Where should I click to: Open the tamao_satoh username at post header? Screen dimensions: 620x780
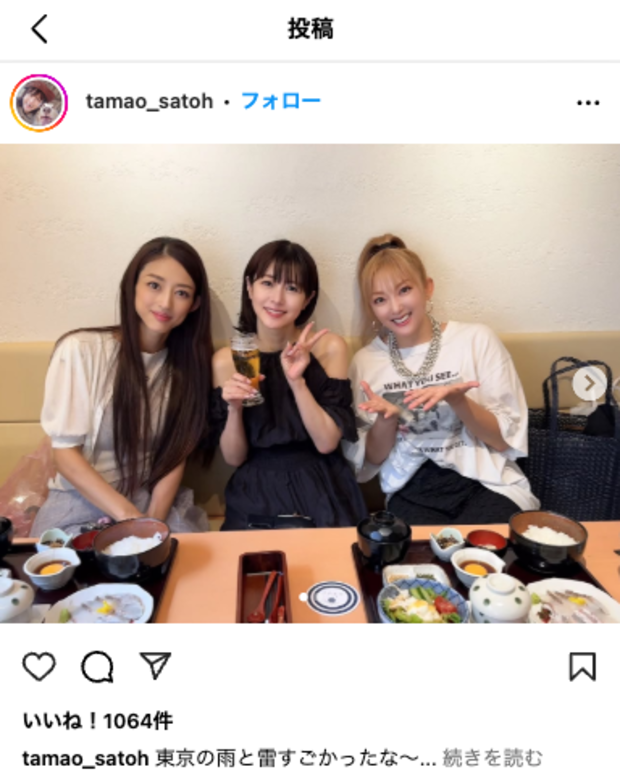pos(149,102)
